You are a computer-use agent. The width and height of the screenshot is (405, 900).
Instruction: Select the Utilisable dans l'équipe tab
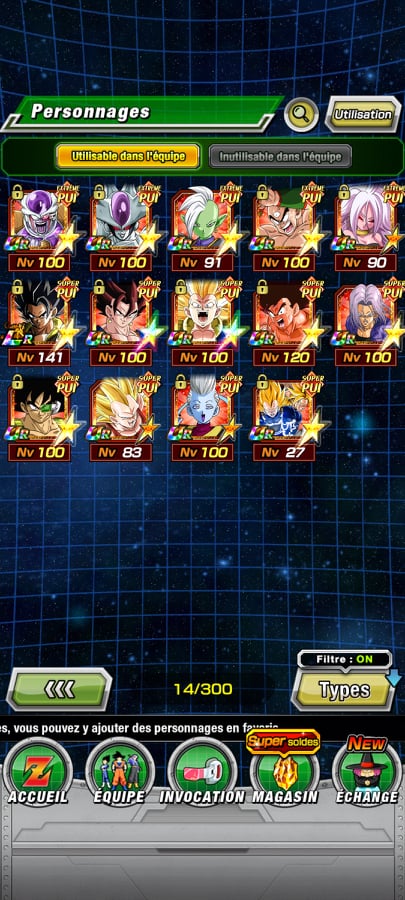click(x=127, y=156)
